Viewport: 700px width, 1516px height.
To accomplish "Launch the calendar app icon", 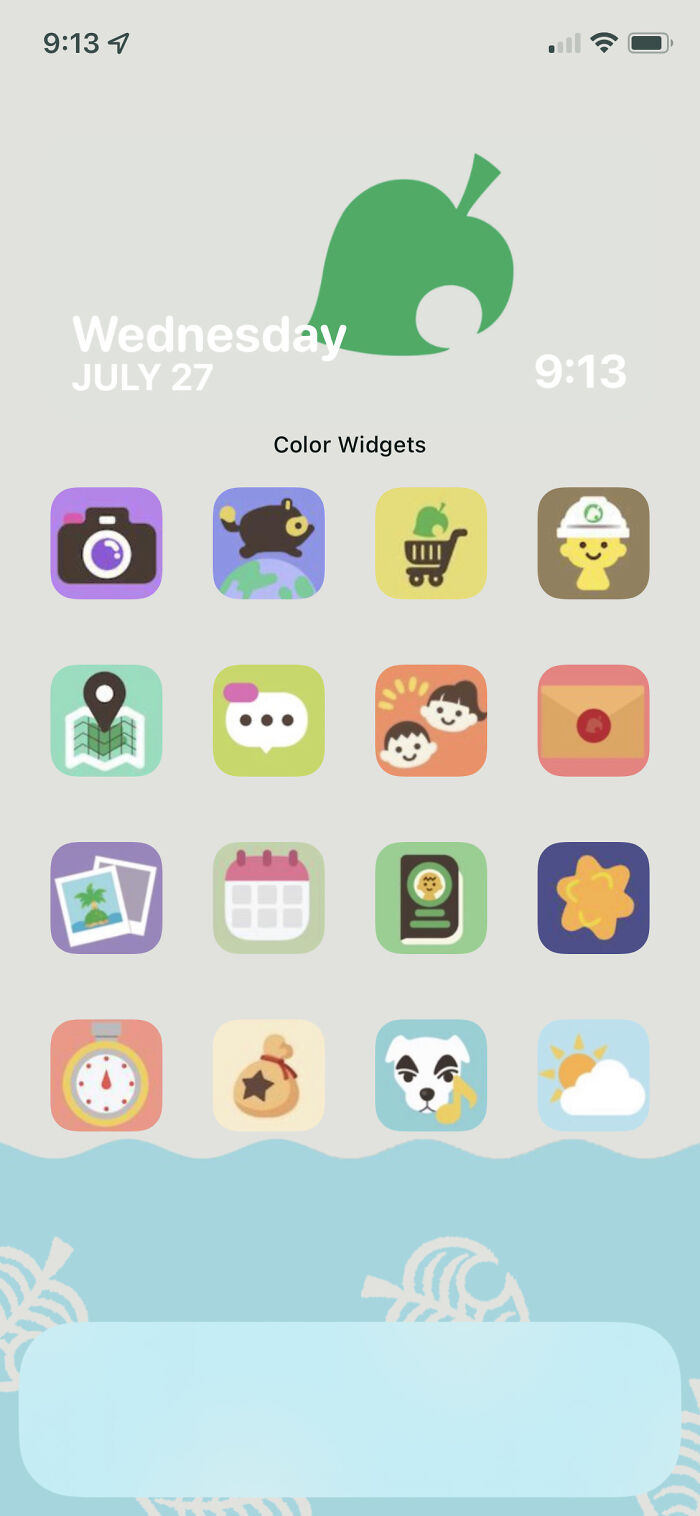I will click(268, 898).
